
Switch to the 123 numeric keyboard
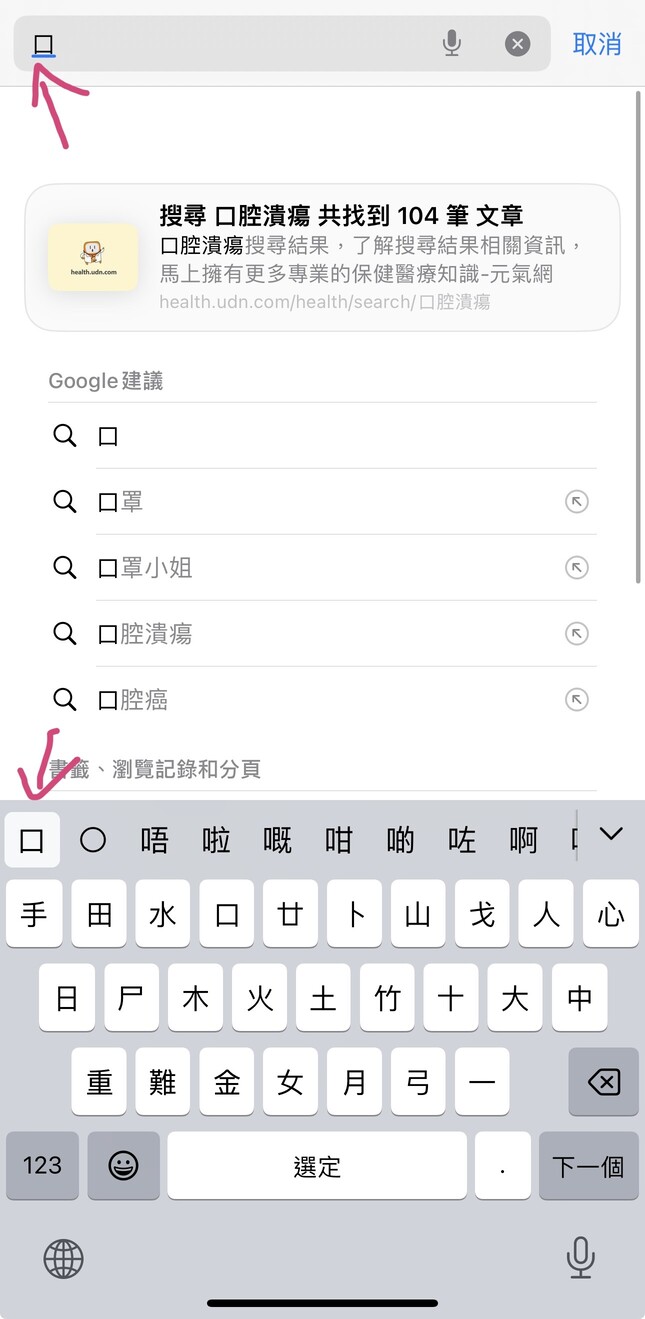(x=42, y=1165)
